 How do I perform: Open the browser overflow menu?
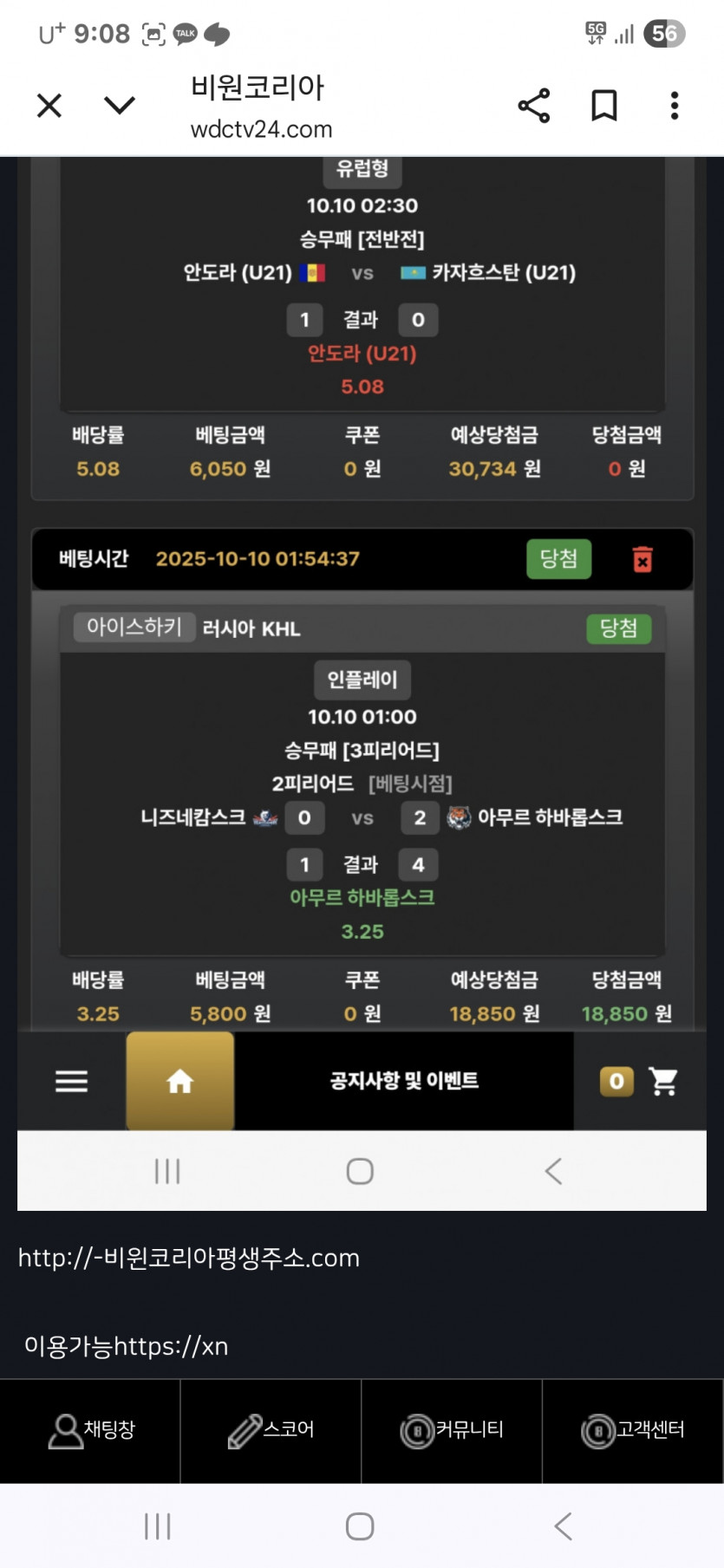tap(674, 106)
